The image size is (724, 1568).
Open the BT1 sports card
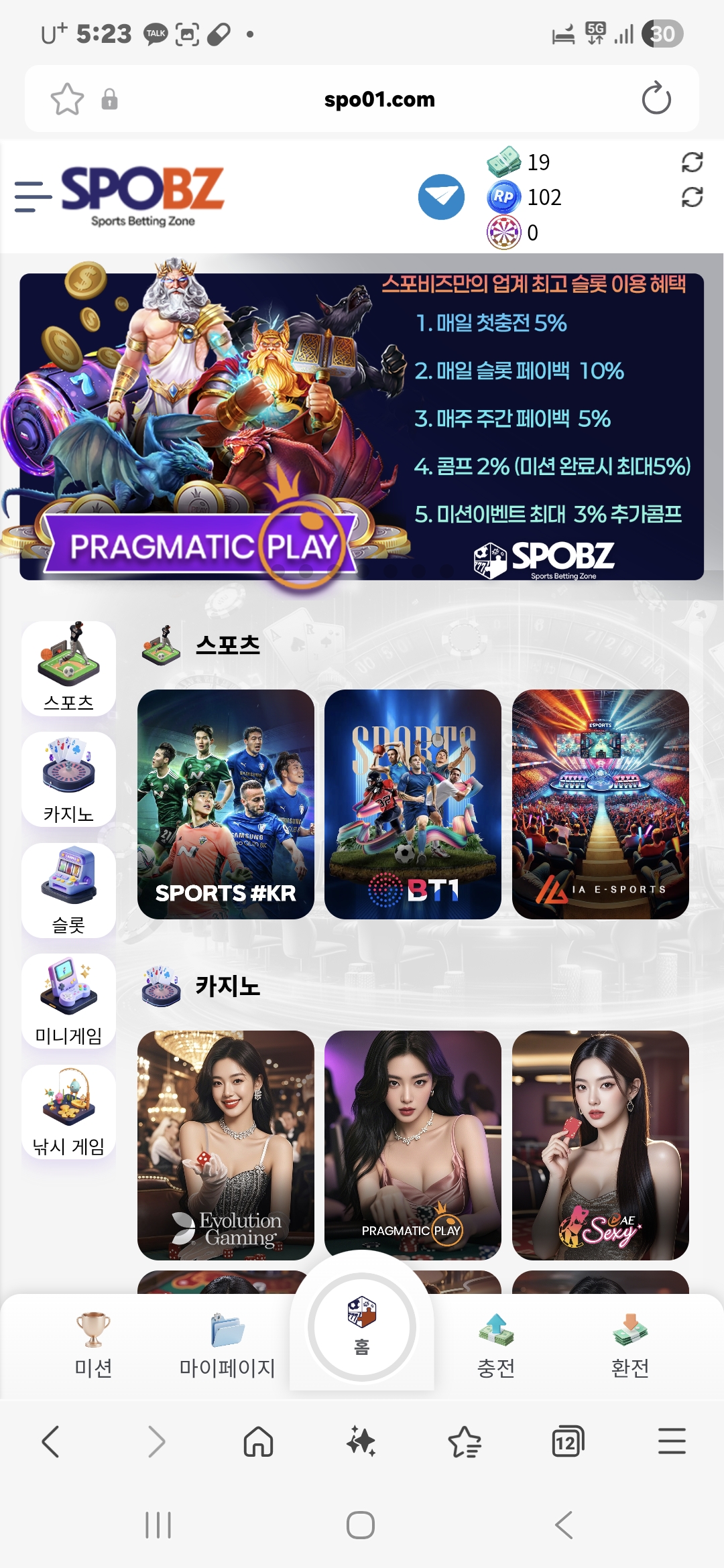tap(413, 804)
